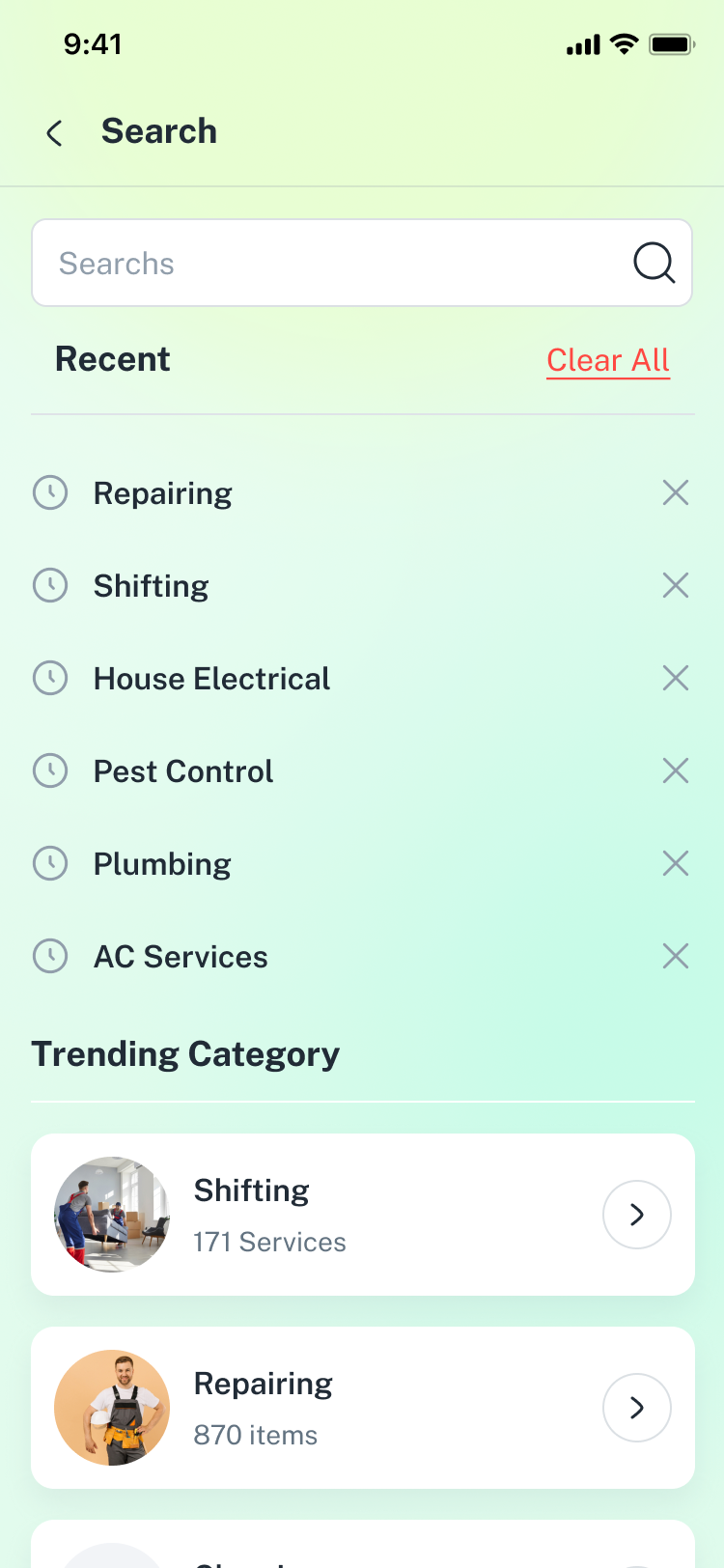The image size is (724, 1568).
Task: Dismiss the Pest Control recent entry
Action: [x=676, y=771]
